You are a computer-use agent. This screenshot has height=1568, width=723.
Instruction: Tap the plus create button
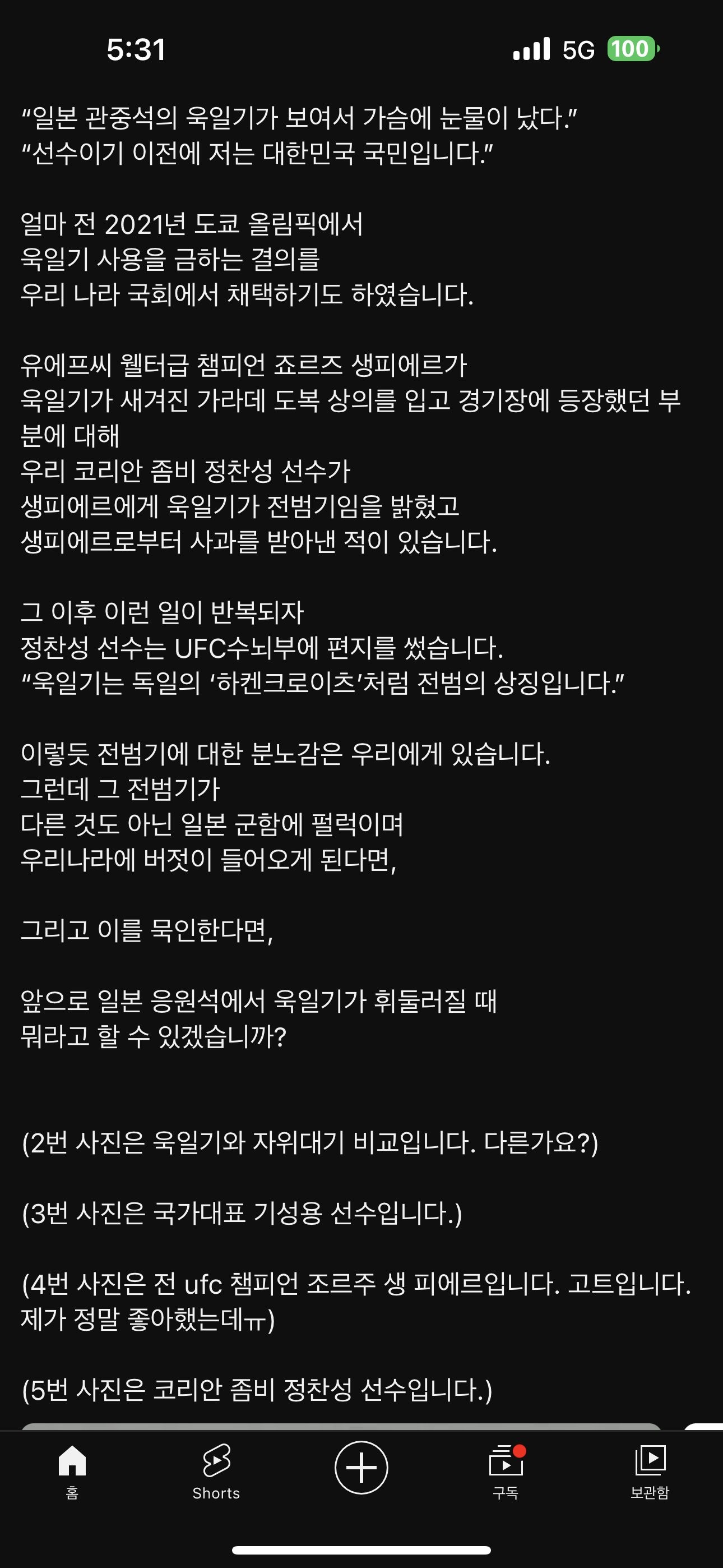click(x=361, y=1468)
